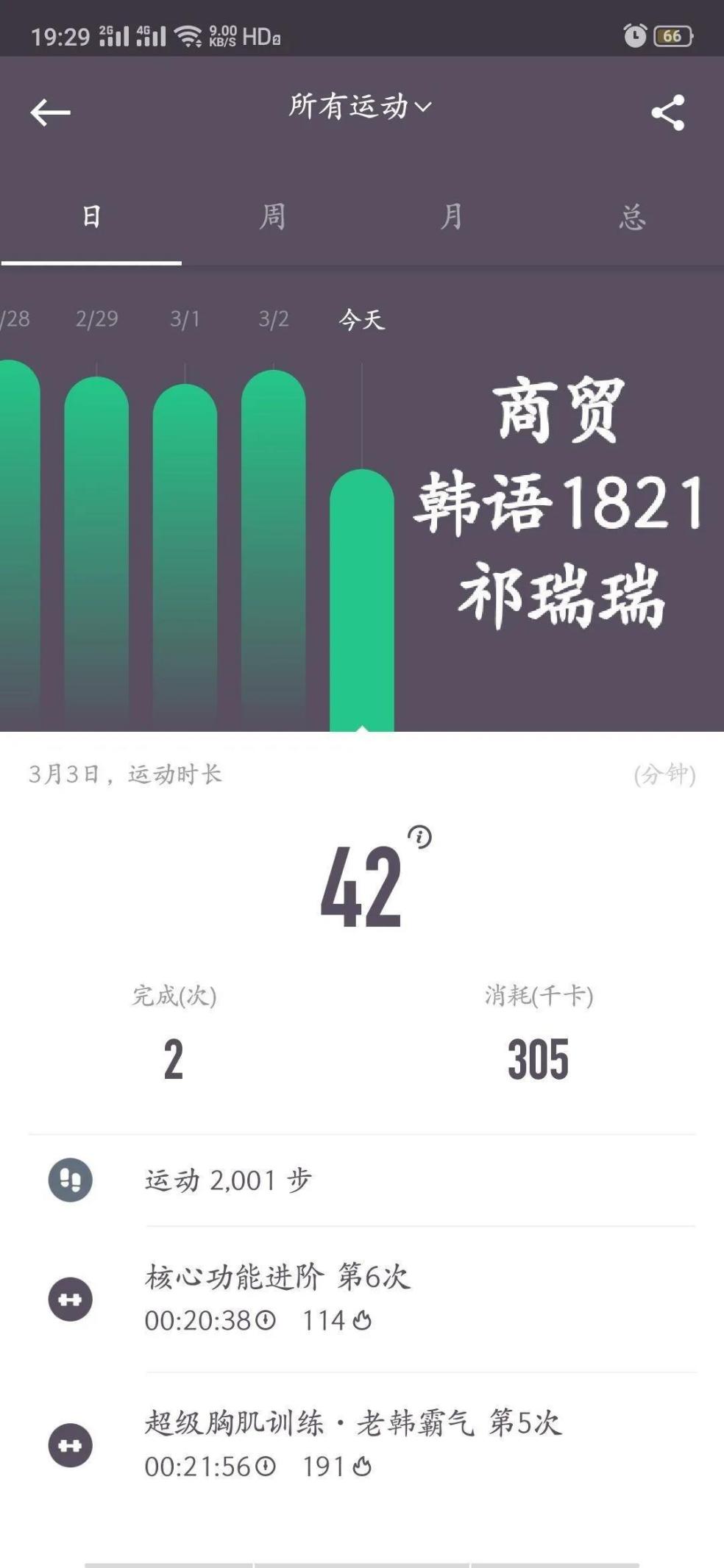The width and height of the screenshot is (724, 1568).
Task: Expand the 所有运动 dropdown
Action: coord(360,107)
